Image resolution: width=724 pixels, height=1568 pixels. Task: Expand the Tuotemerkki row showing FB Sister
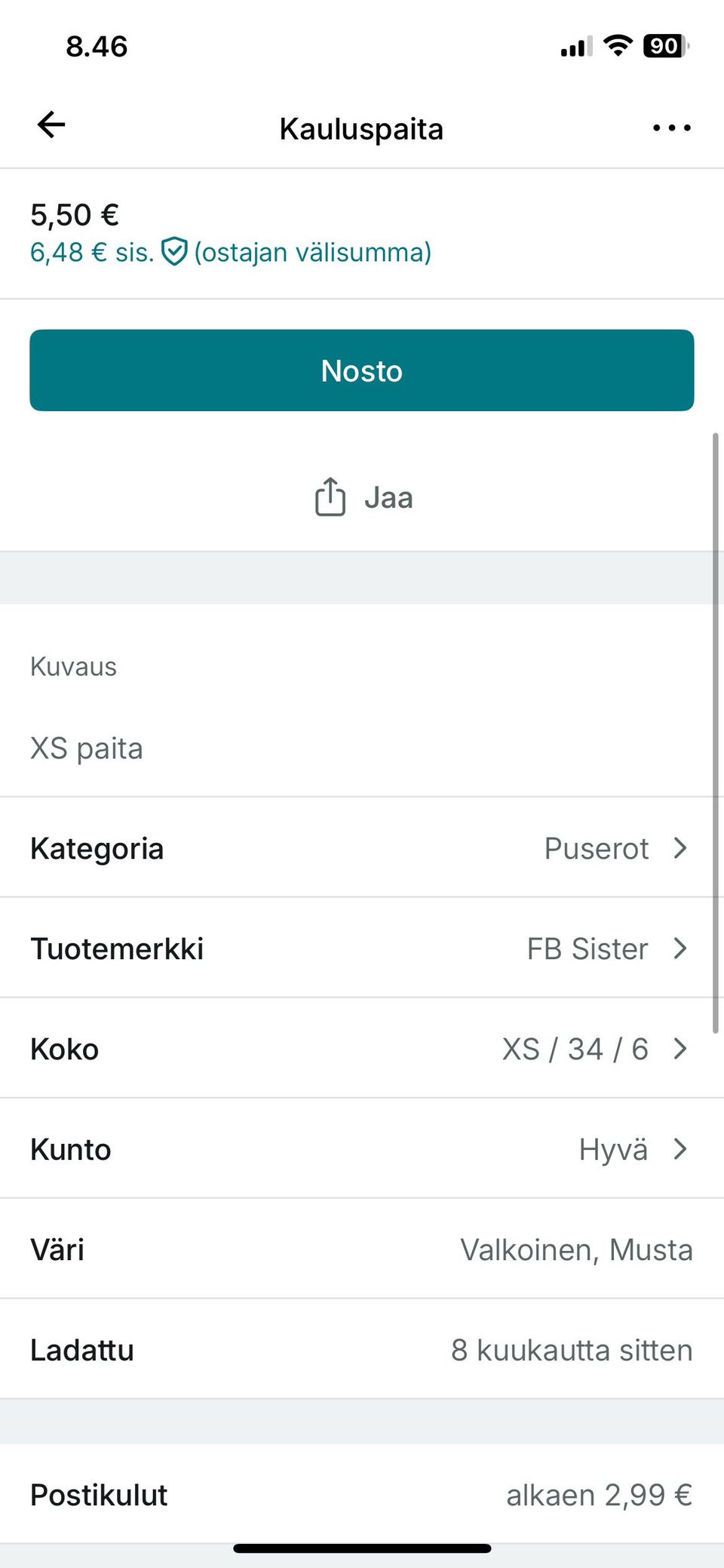coord(362,948)
